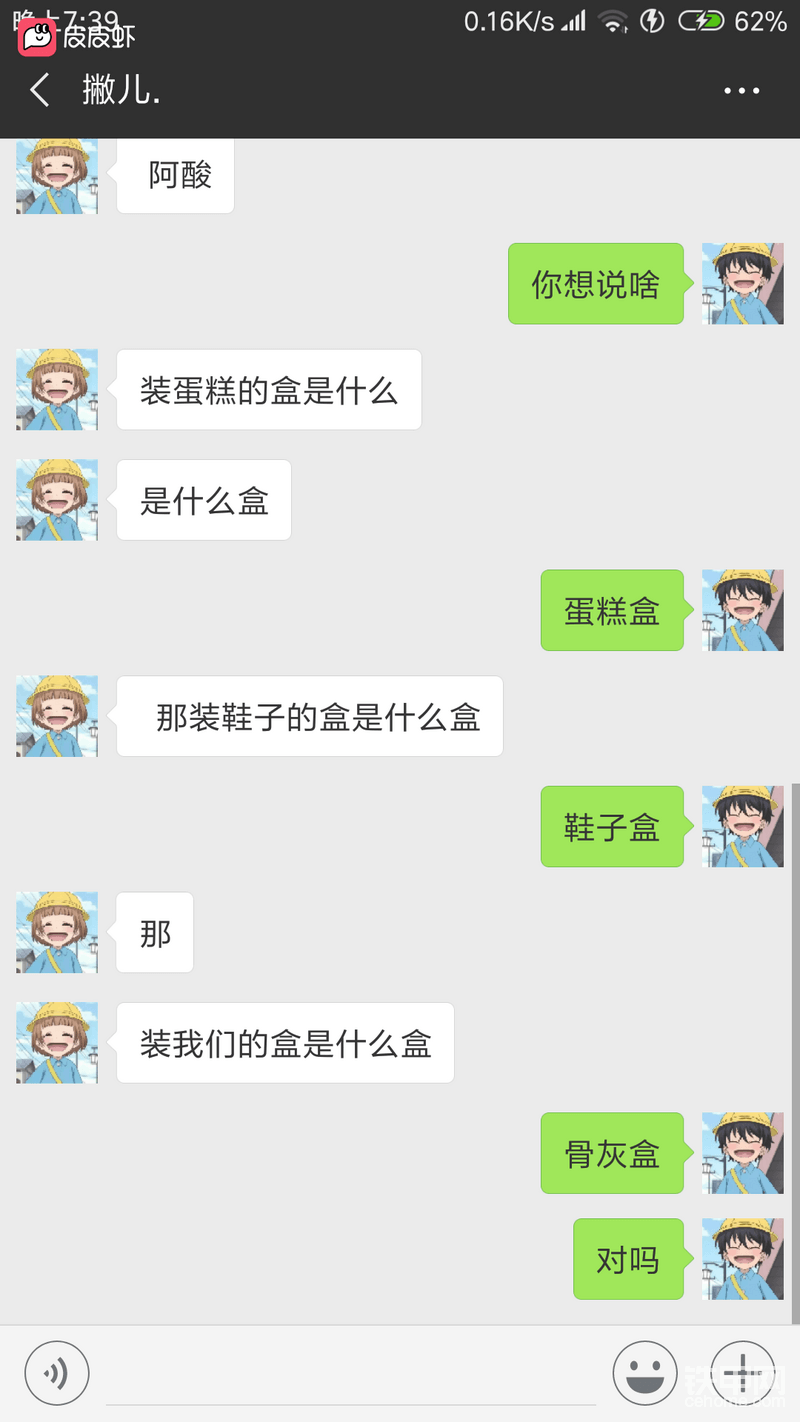800x1422 pixels.
Task: Tap my avatar beside 你想说啥
Action: (x=742, y=283)
